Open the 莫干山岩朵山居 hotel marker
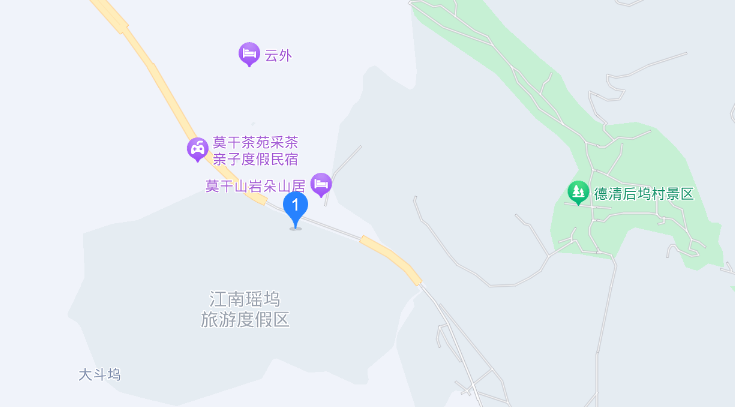The image size is (735, 407). (321, 183)
